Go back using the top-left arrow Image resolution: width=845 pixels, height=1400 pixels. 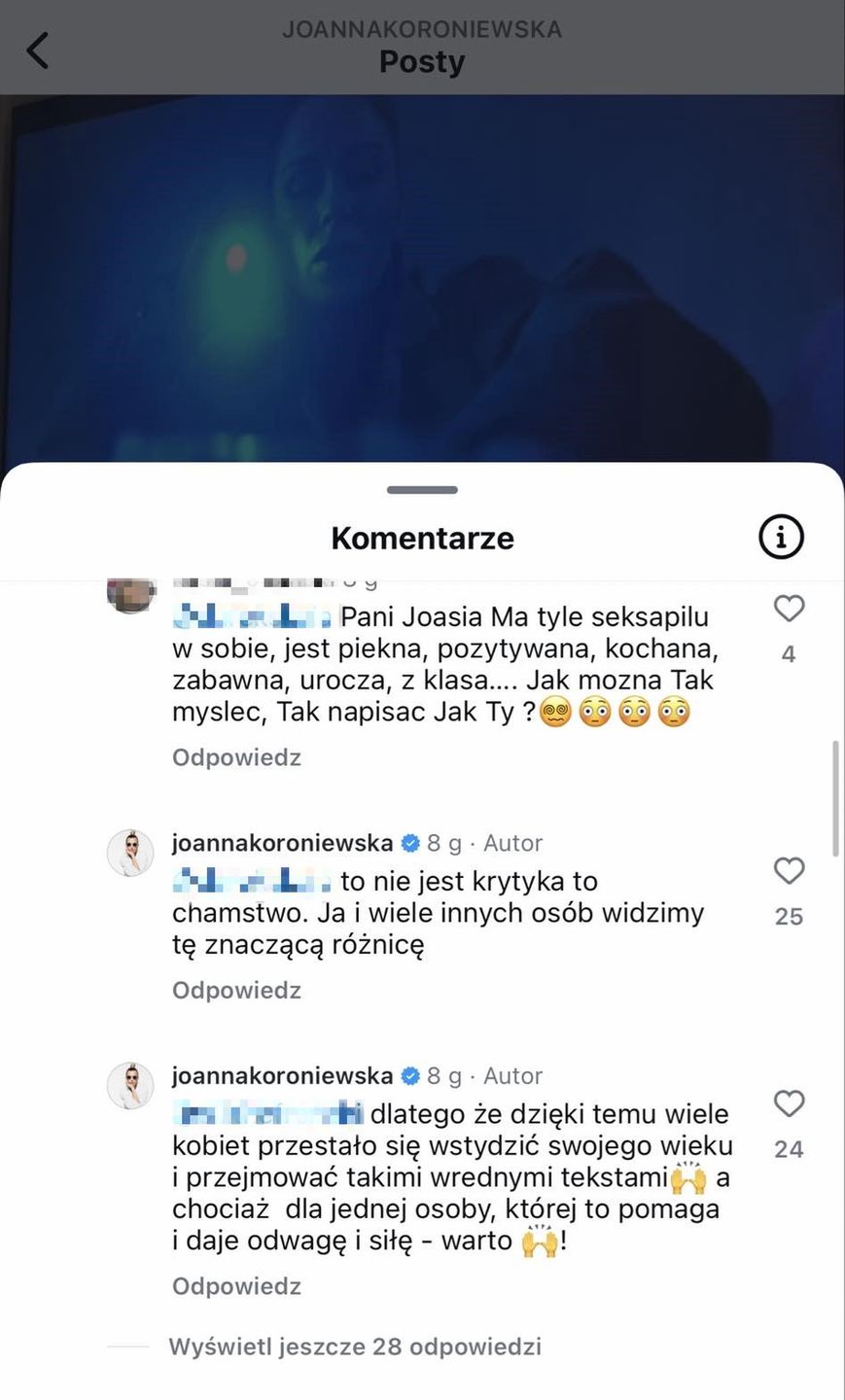pyautogui.click(x=37, y=51)
